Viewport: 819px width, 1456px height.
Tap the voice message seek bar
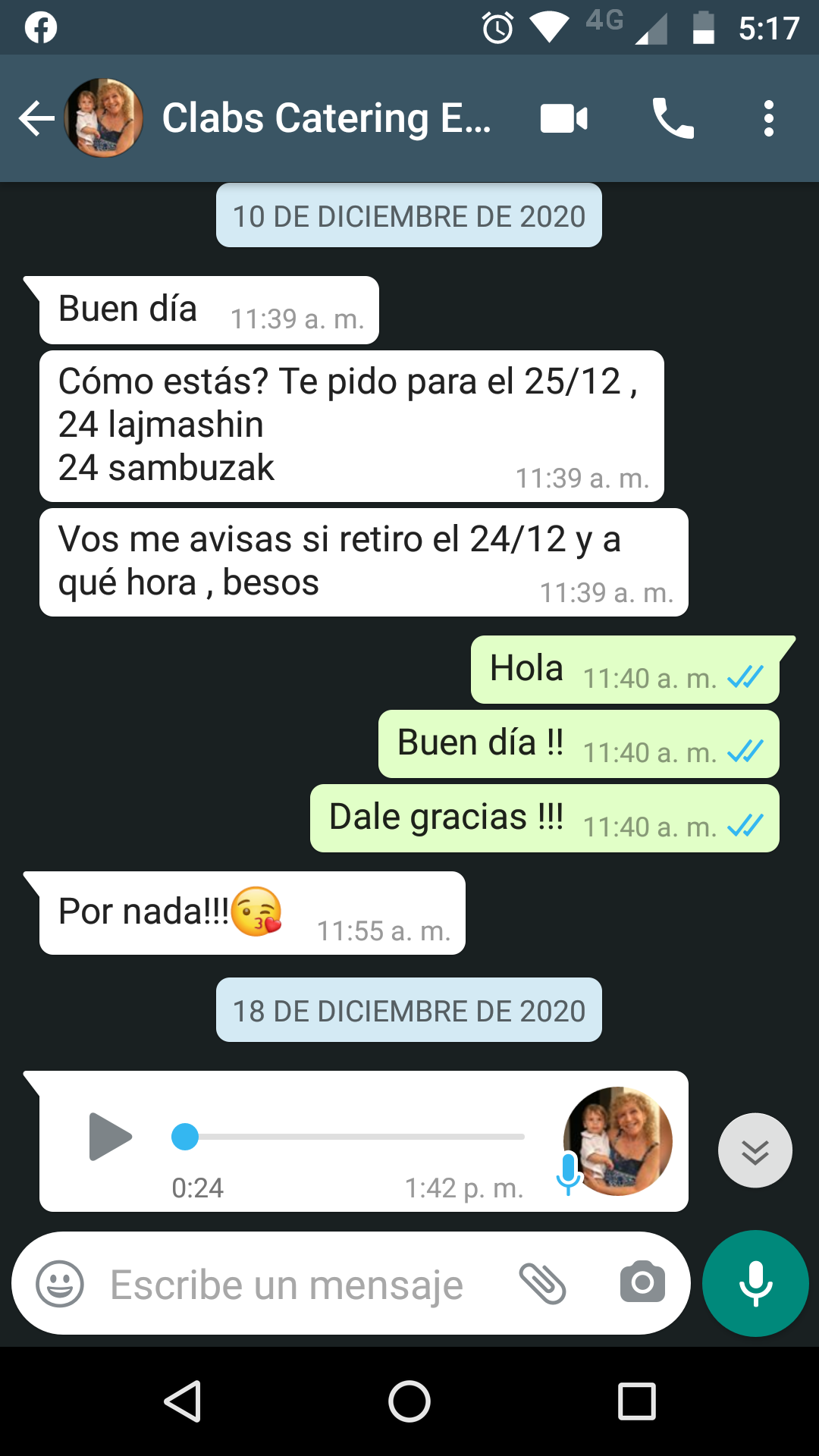[348, 1137]
